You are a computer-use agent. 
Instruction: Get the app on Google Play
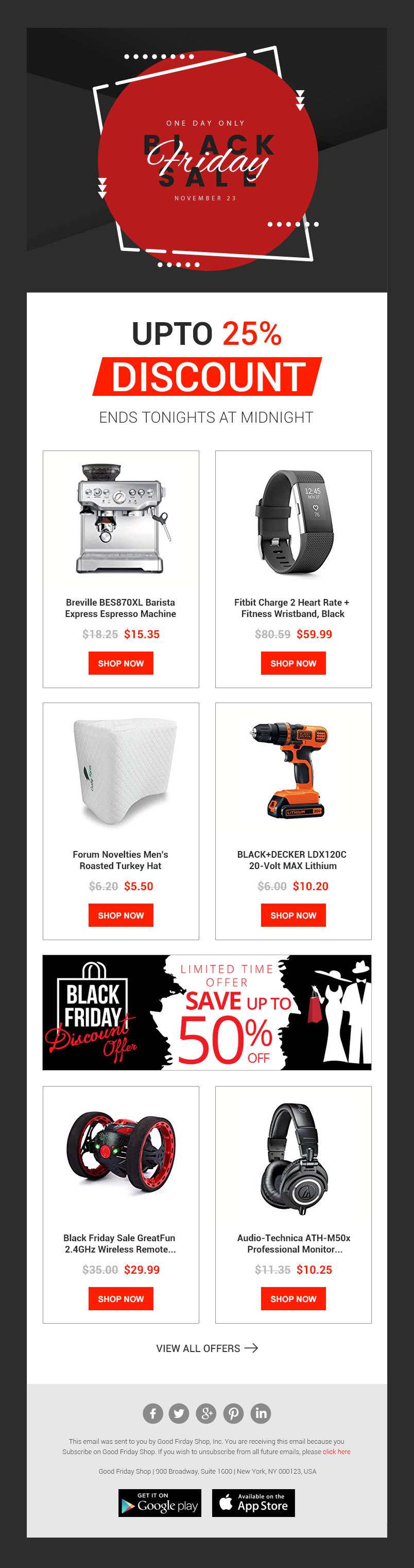coord(160,1503)
